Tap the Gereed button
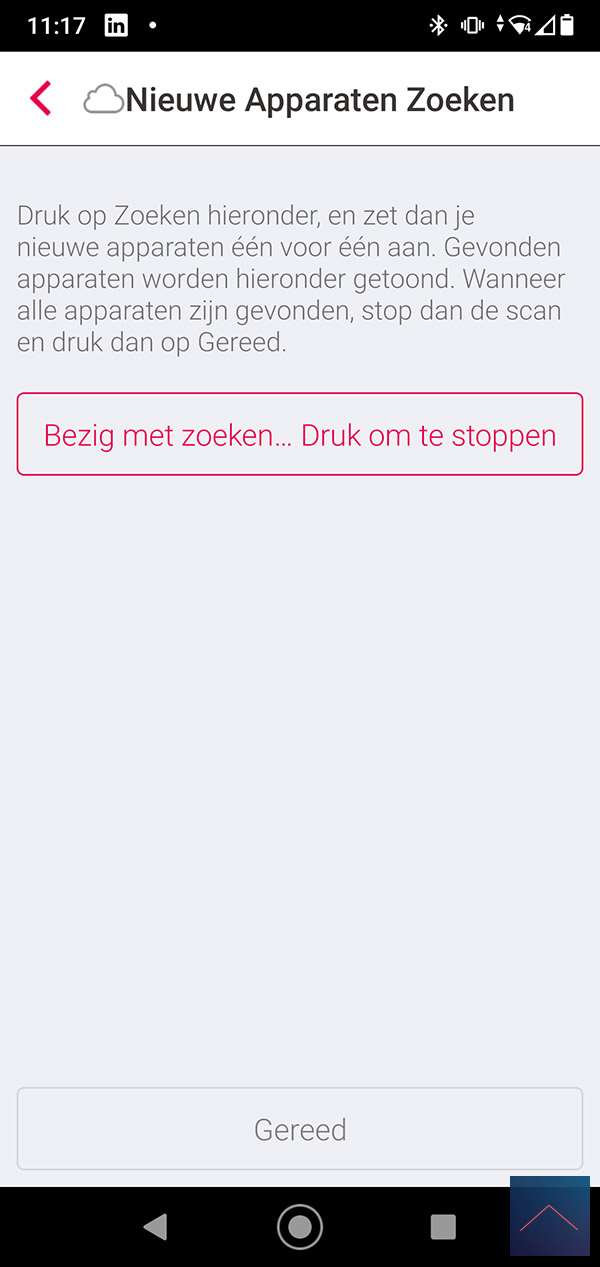The image size is (600, 1267). click(300, 1129)
